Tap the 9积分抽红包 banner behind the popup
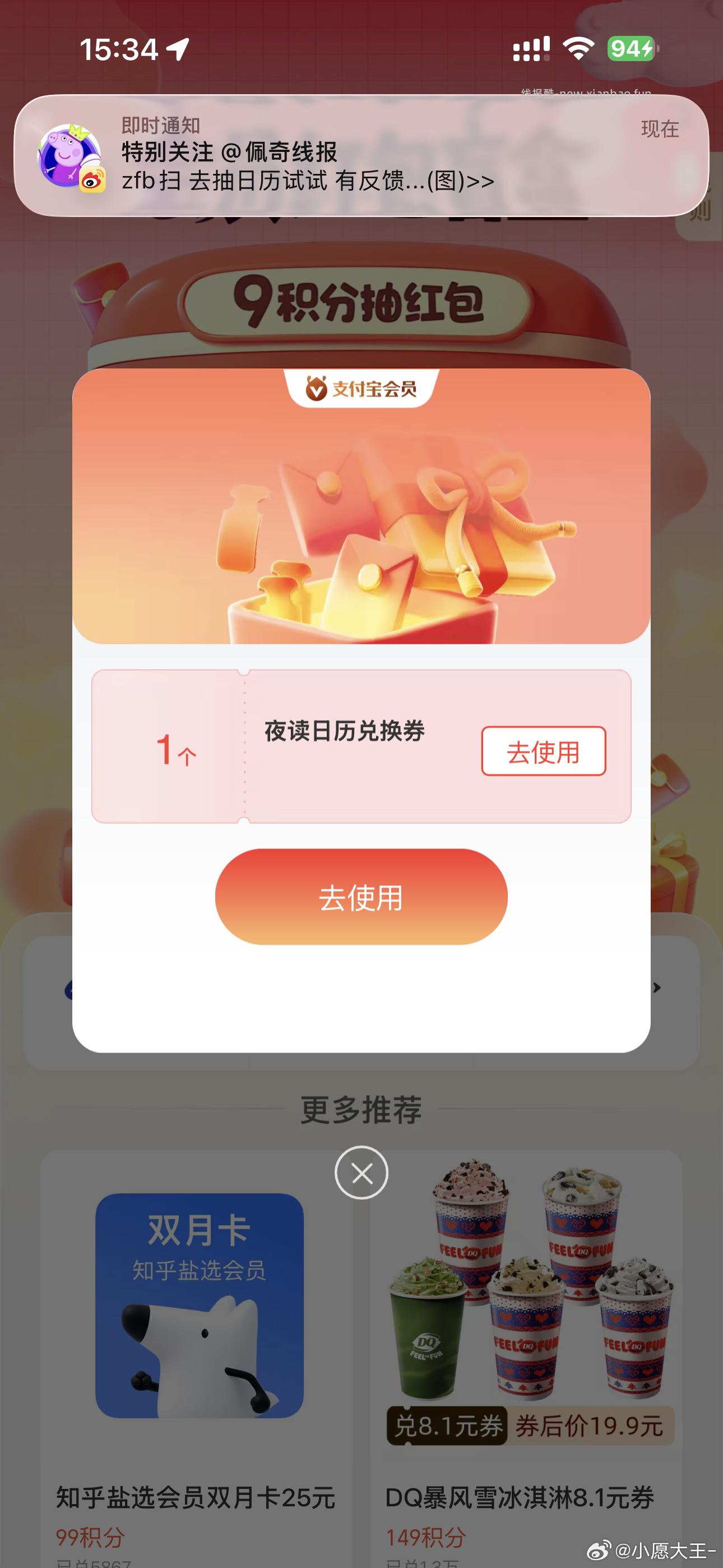 pyautogui.click(x=361, y=303)
